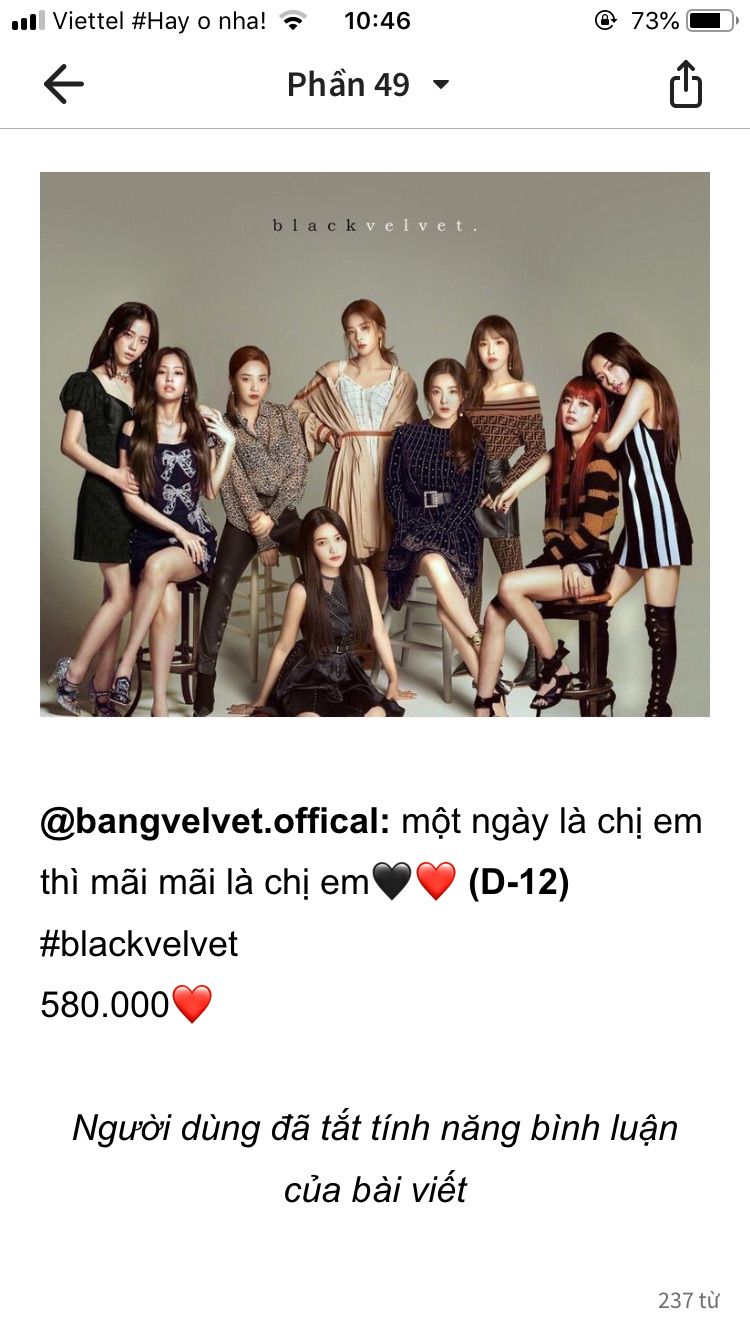Share this chapter
750x1334 pixels.
[686, 84]
